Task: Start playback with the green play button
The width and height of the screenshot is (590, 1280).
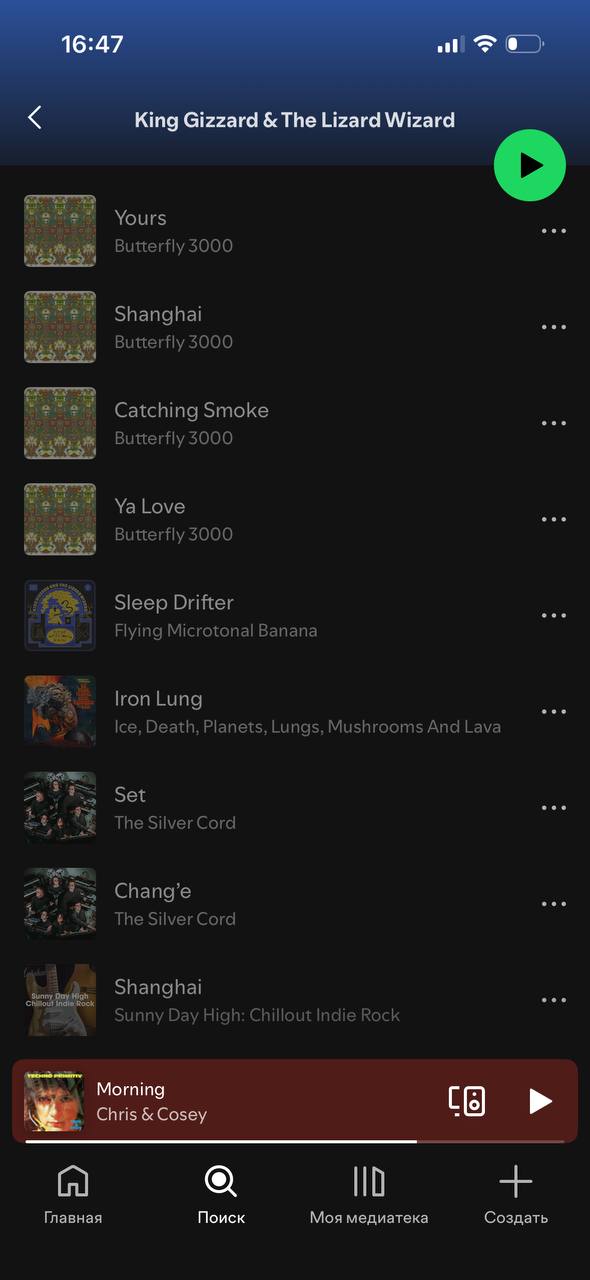Action: pos(530,166)
